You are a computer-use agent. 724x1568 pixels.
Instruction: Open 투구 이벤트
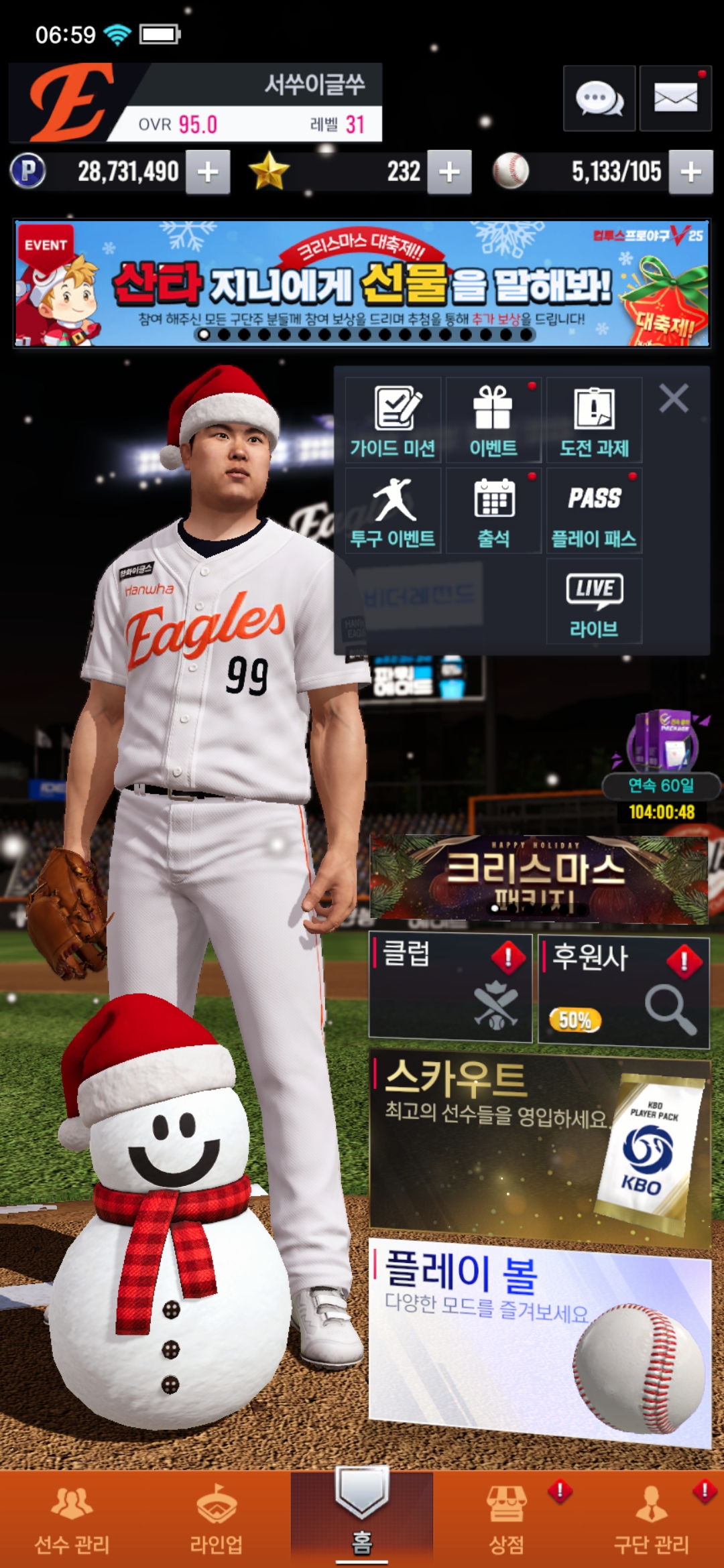click(393, 511)
